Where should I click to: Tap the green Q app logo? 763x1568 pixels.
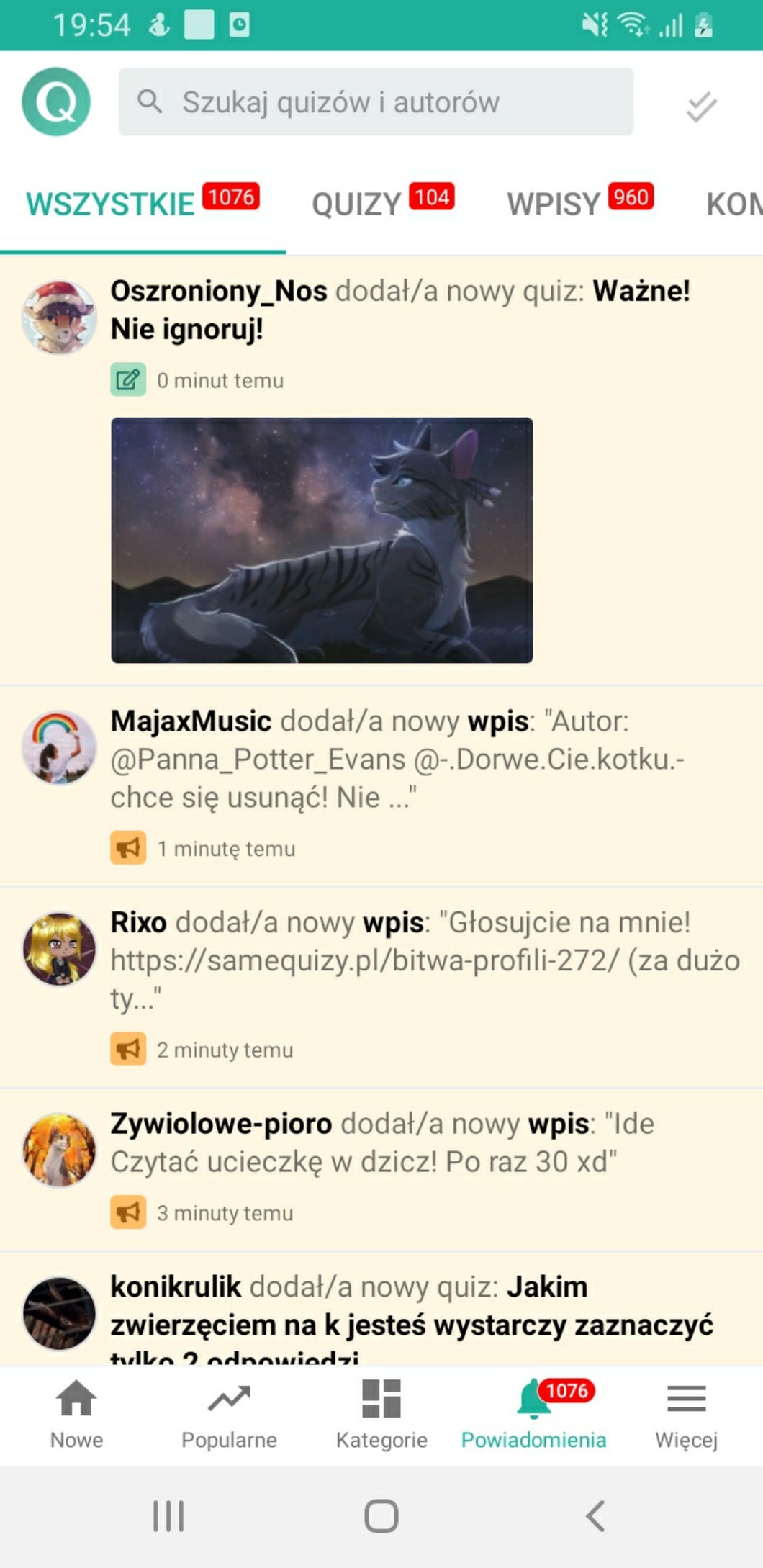click(x=56, y=102)
